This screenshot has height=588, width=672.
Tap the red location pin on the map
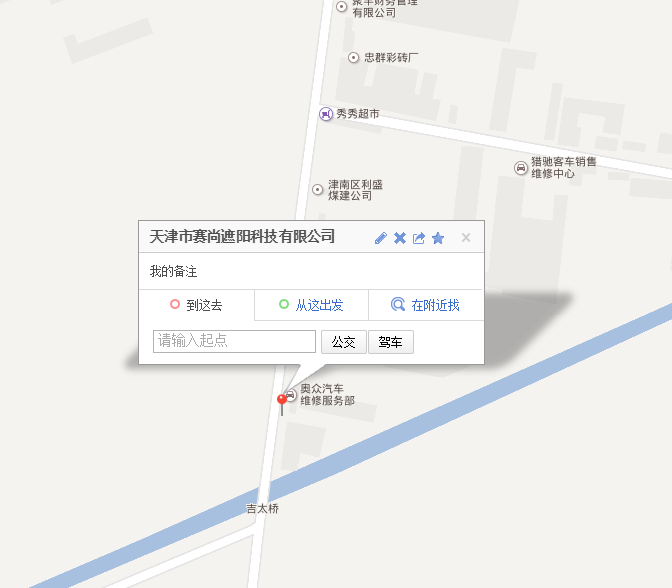[281, 402]
